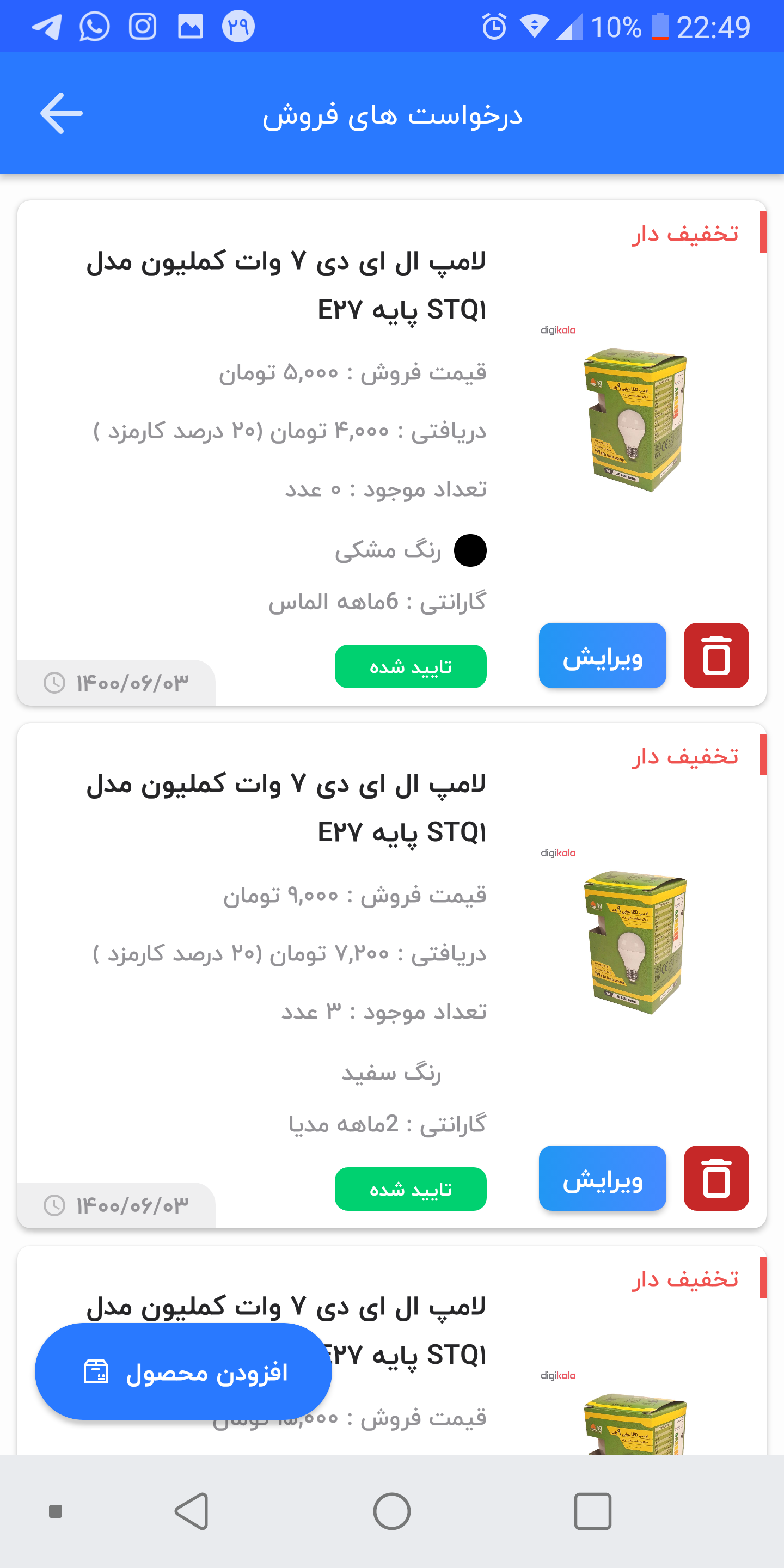Open the white-color lamp product card
Viewport: 784px width, 1568px height.
[x=391, y=976]
